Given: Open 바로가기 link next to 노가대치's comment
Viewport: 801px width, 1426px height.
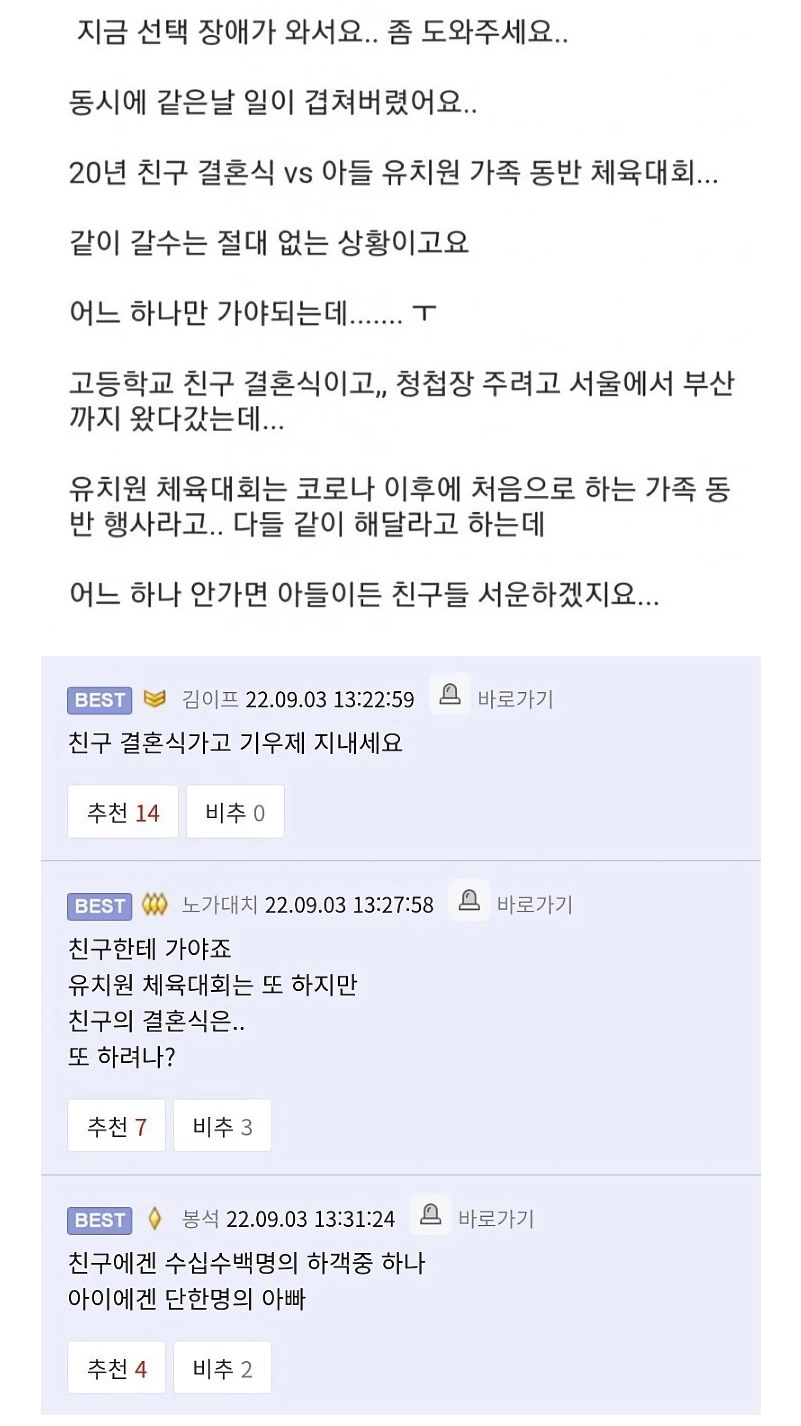Looking at the screenshot, I should click(x=535, y=905).
